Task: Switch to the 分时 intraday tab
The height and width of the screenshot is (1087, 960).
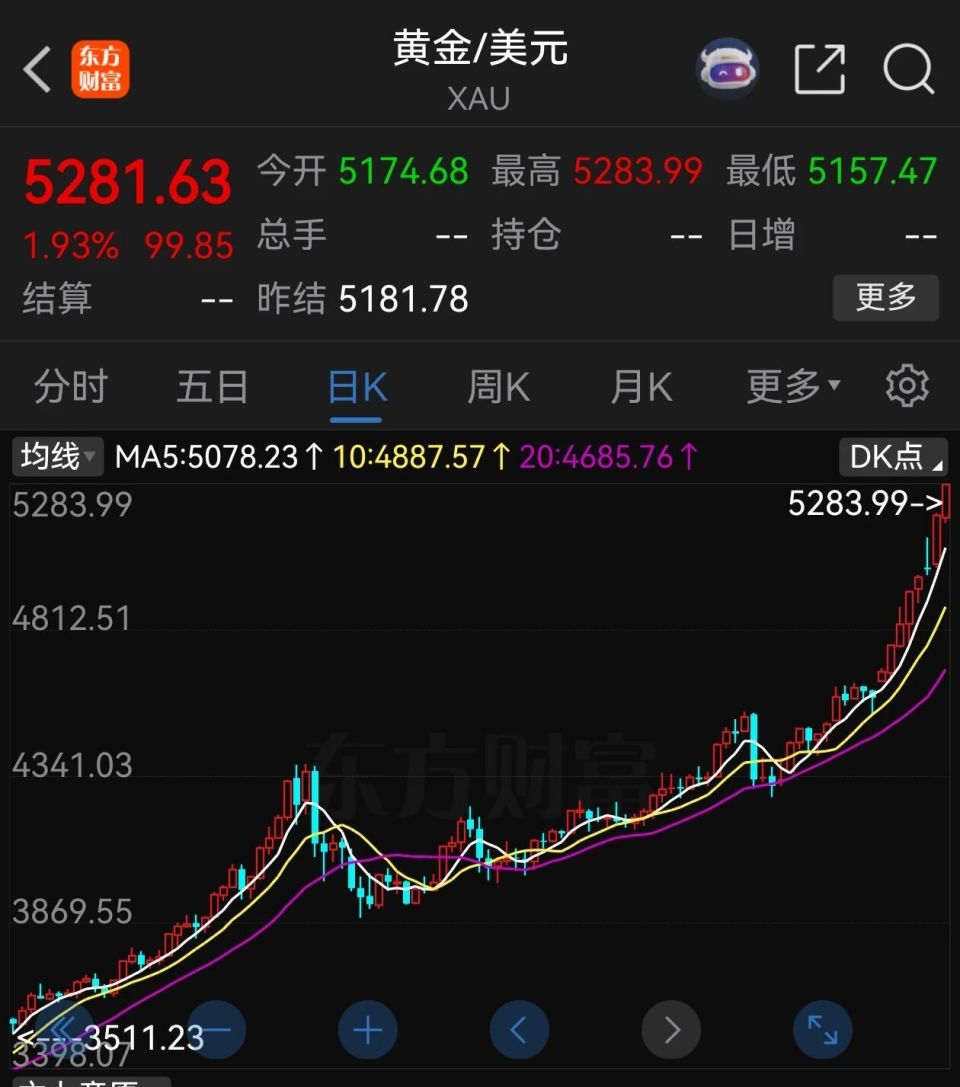Action: pos(68,385)
